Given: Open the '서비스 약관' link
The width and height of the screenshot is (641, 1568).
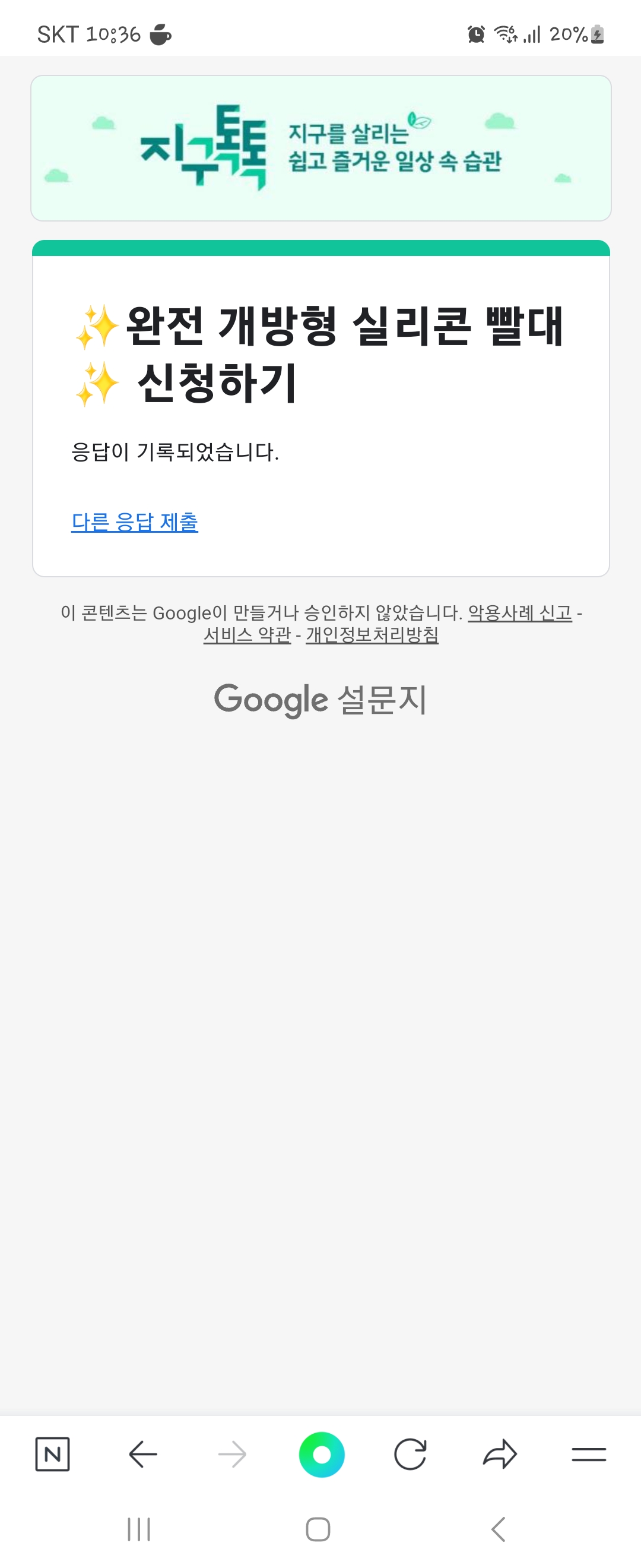Looking at the screenshot, I should click(x=247, y=635).
